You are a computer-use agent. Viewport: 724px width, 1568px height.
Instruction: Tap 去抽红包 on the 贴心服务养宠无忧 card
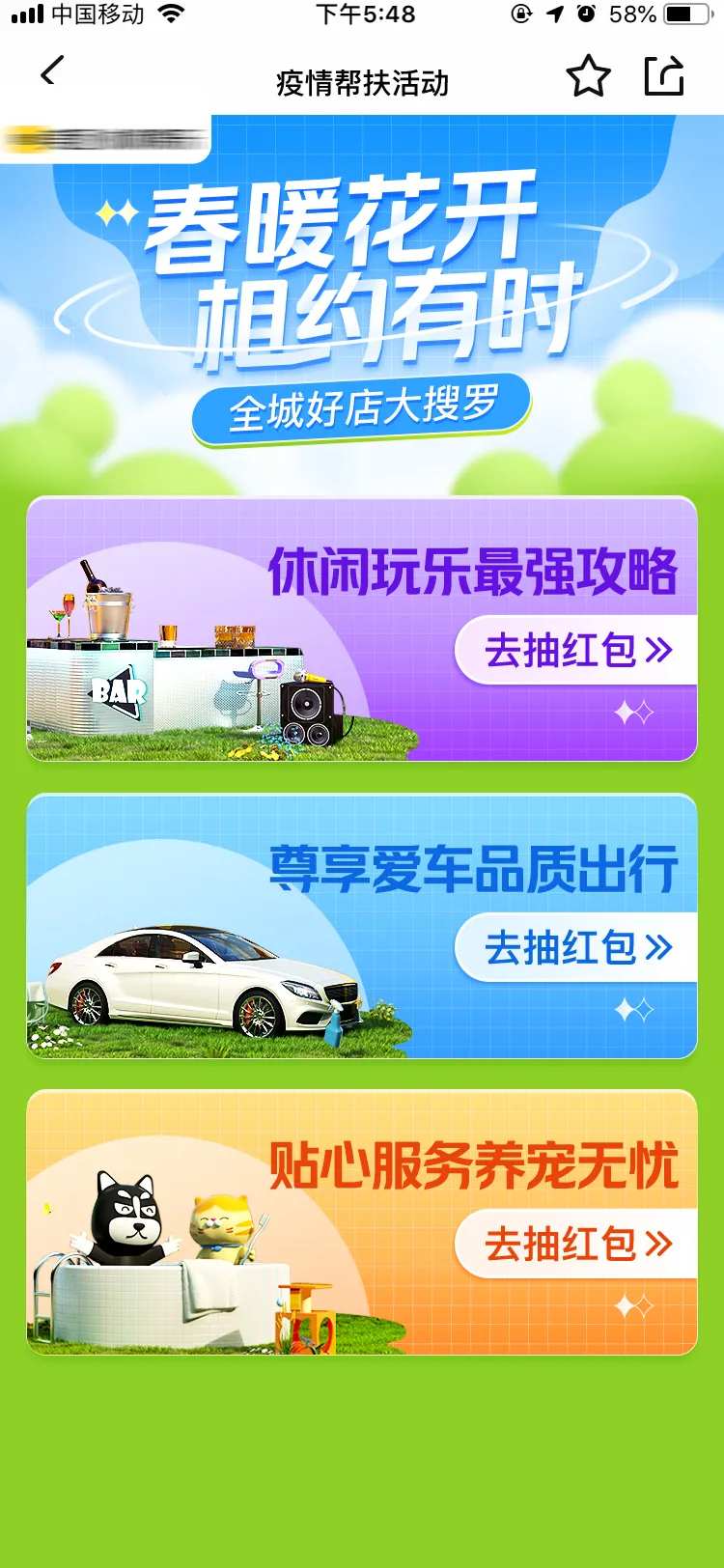pyautogui.click(x=576, y=1245)
